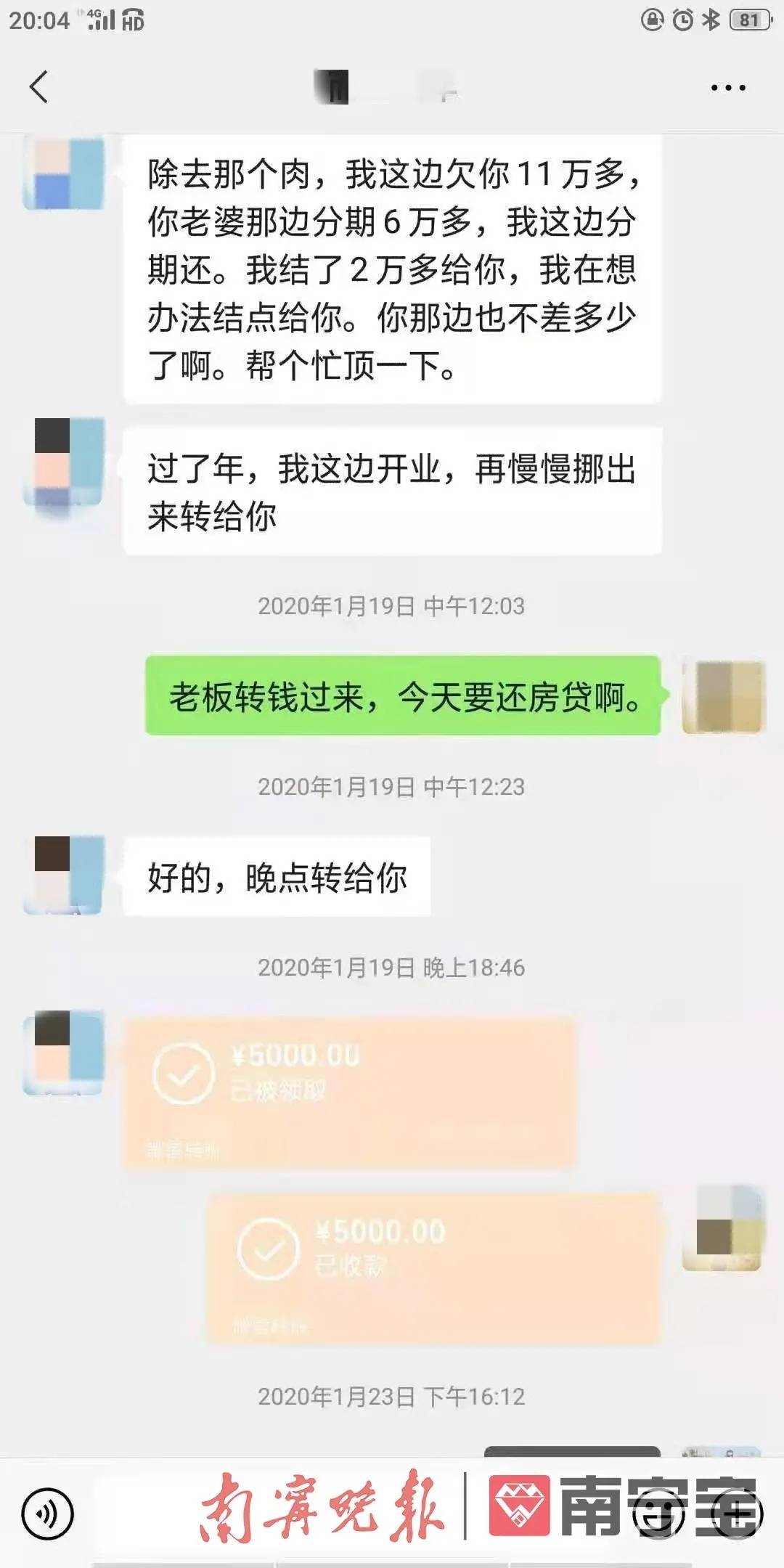The height and width of the screenshot is (1568, 784).
Task: Switch to voice message input
Action: [x=47, y=1514]
